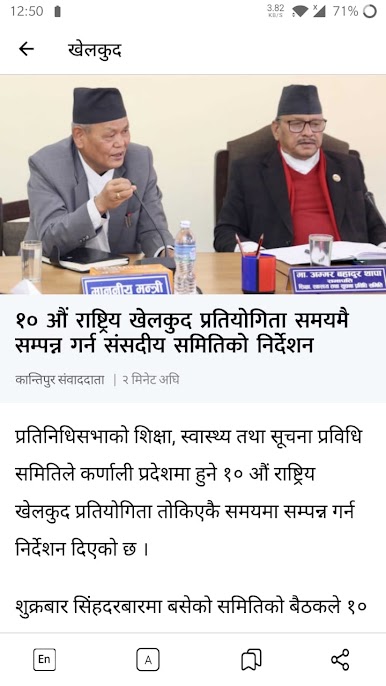Open the text size option (A icon)
386x686 pixels.
point(148,659)
